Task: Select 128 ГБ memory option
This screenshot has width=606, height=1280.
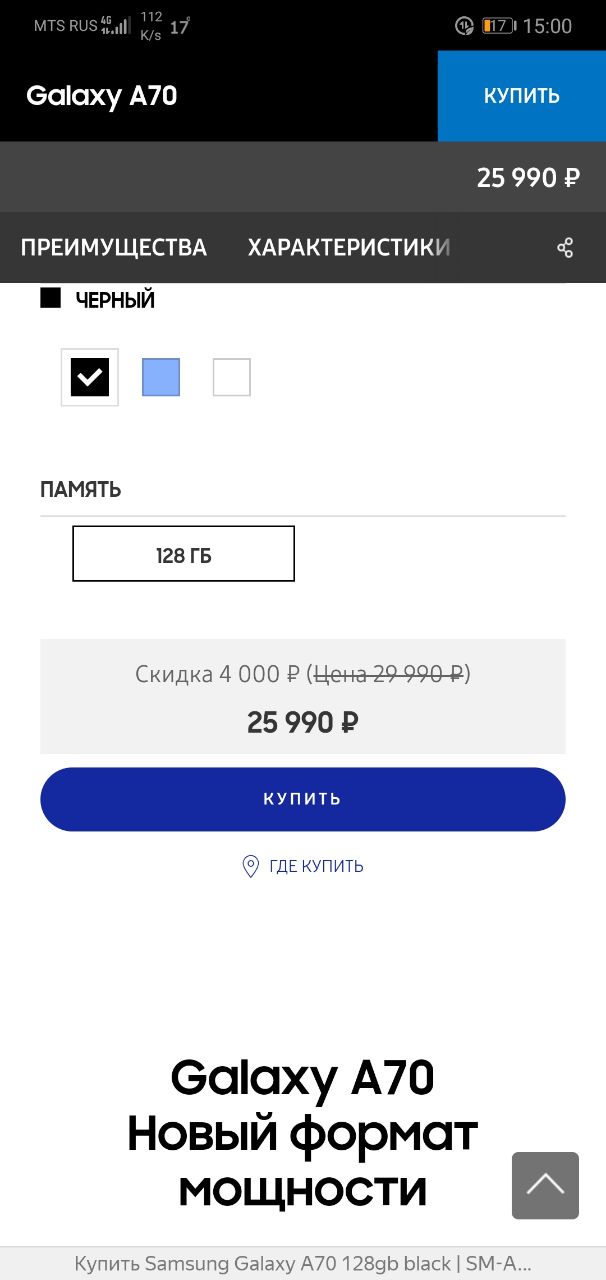Action: click(x=184, y=554)
